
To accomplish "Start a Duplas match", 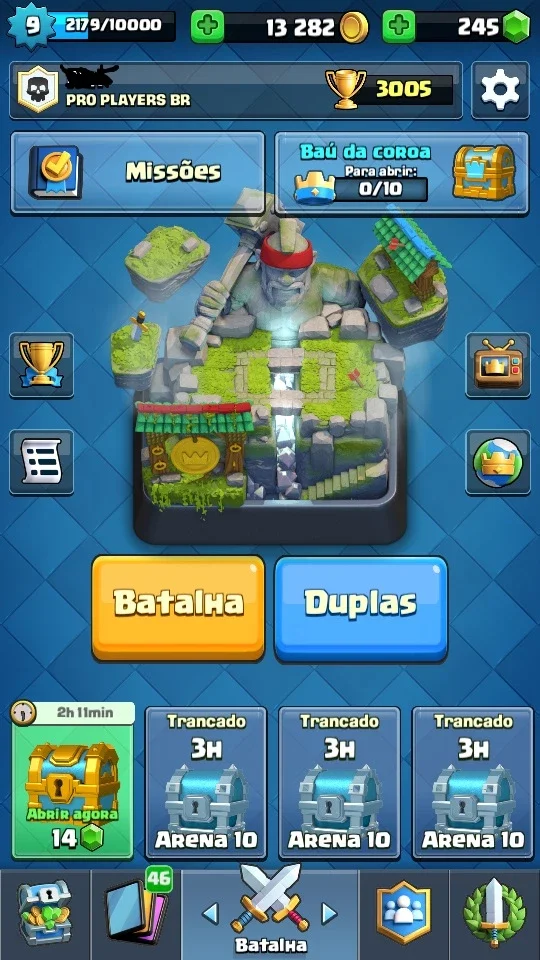I will (361, 607).
